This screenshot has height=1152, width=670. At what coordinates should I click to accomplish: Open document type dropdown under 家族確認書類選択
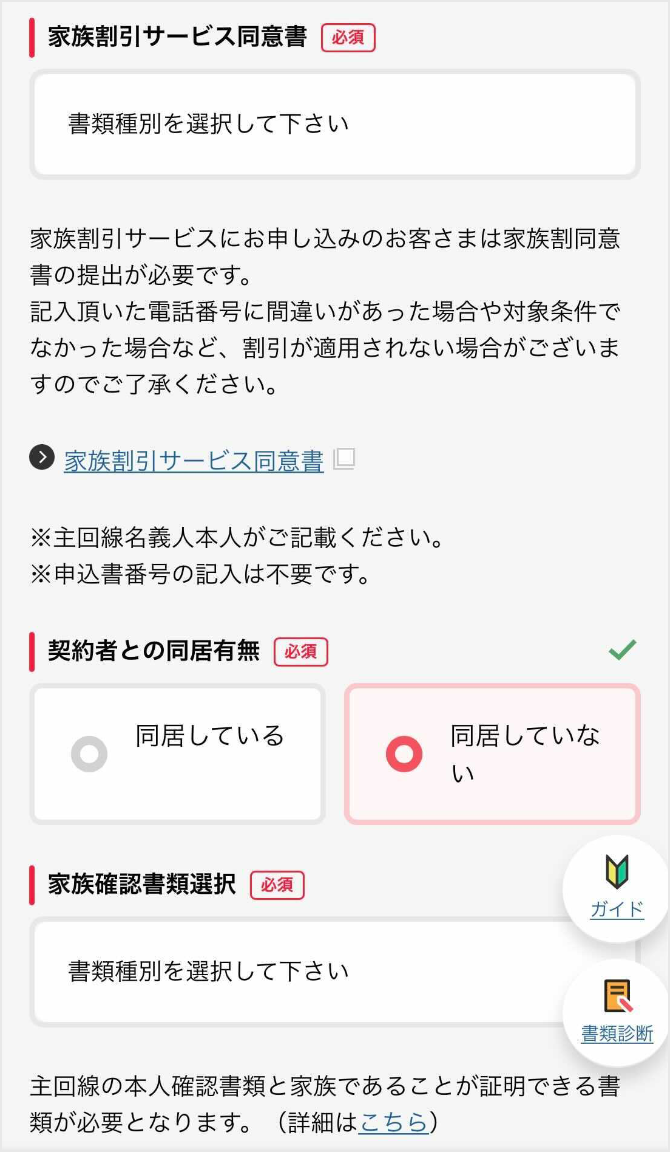tap(300, 972)
